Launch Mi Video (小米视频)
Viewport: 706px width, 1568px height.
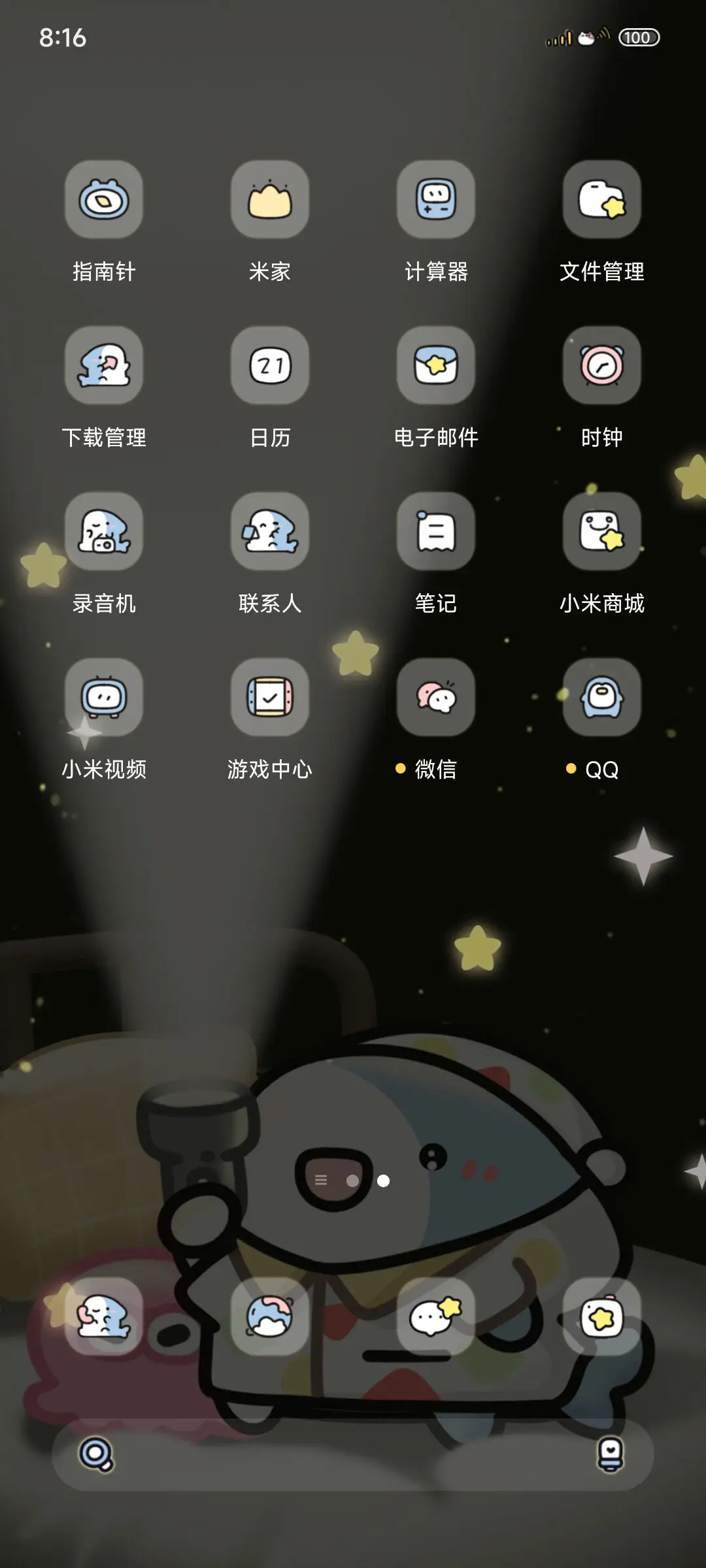point(104,698)
